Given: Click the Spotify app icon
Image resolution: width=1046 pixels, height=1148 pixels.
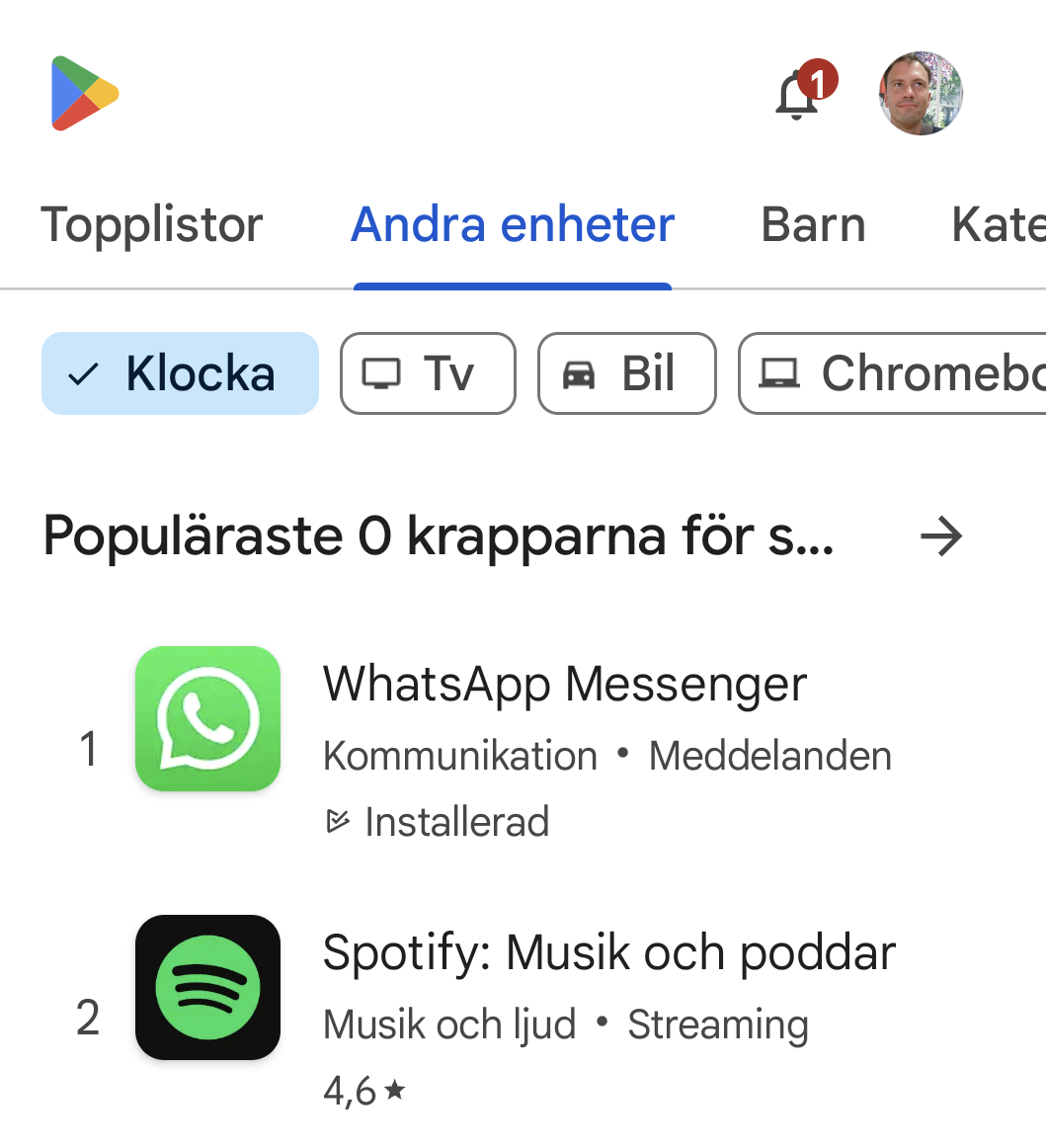Looking at the screenshot, I should 207,987.
